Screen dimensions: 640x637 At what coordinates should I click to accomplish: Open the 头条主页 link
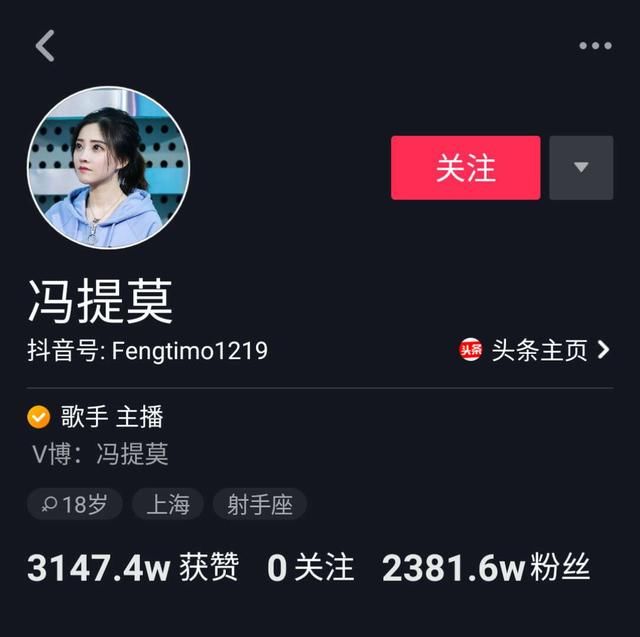point(535,350)
